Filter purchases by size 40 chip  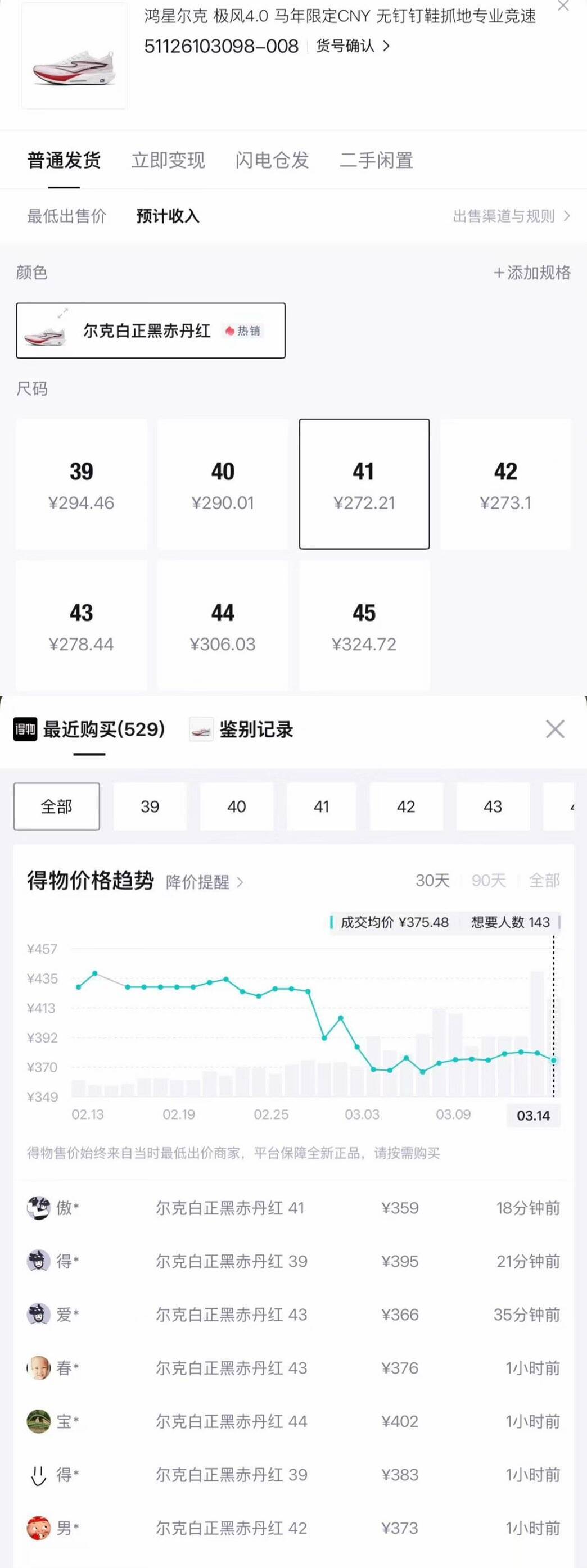pyautogui.click(x=236, y=806)
